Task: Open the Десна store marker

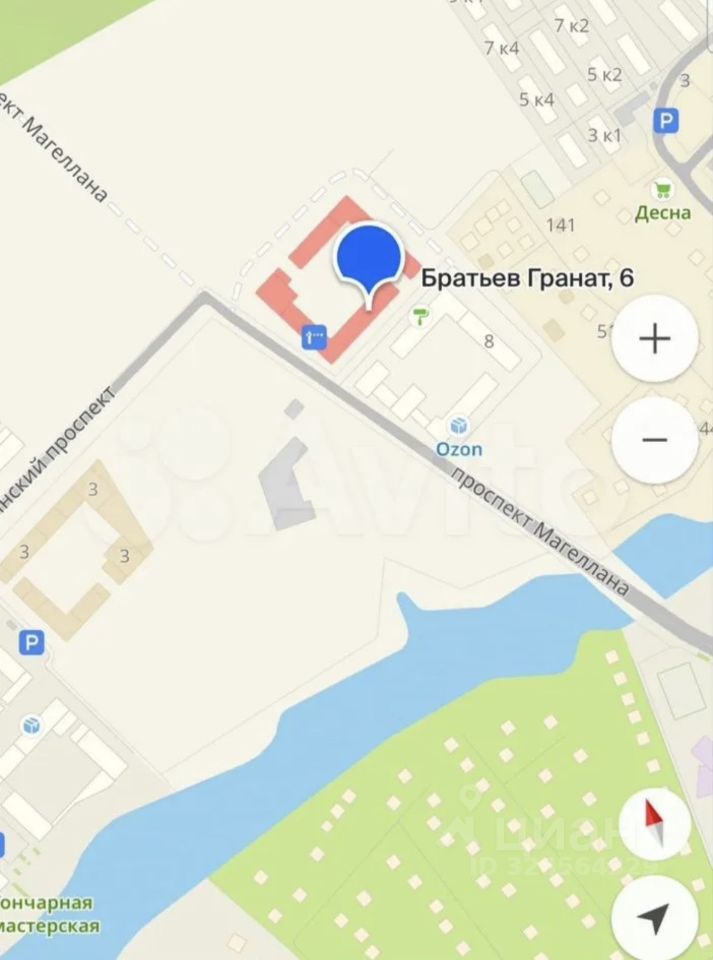Action: (x=661, y=190)
